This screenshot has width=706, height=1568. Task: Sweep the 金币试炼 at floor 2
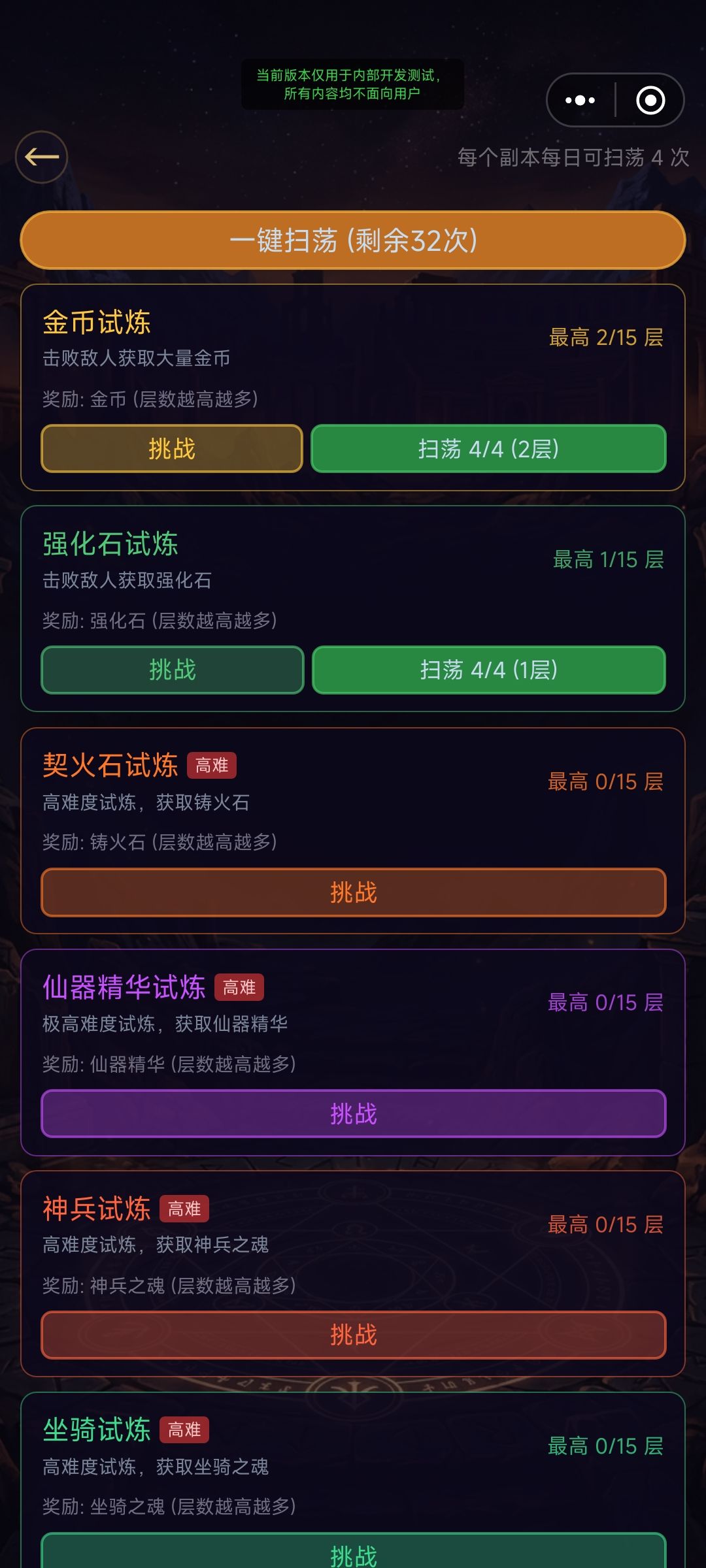[x=488, y=449]
